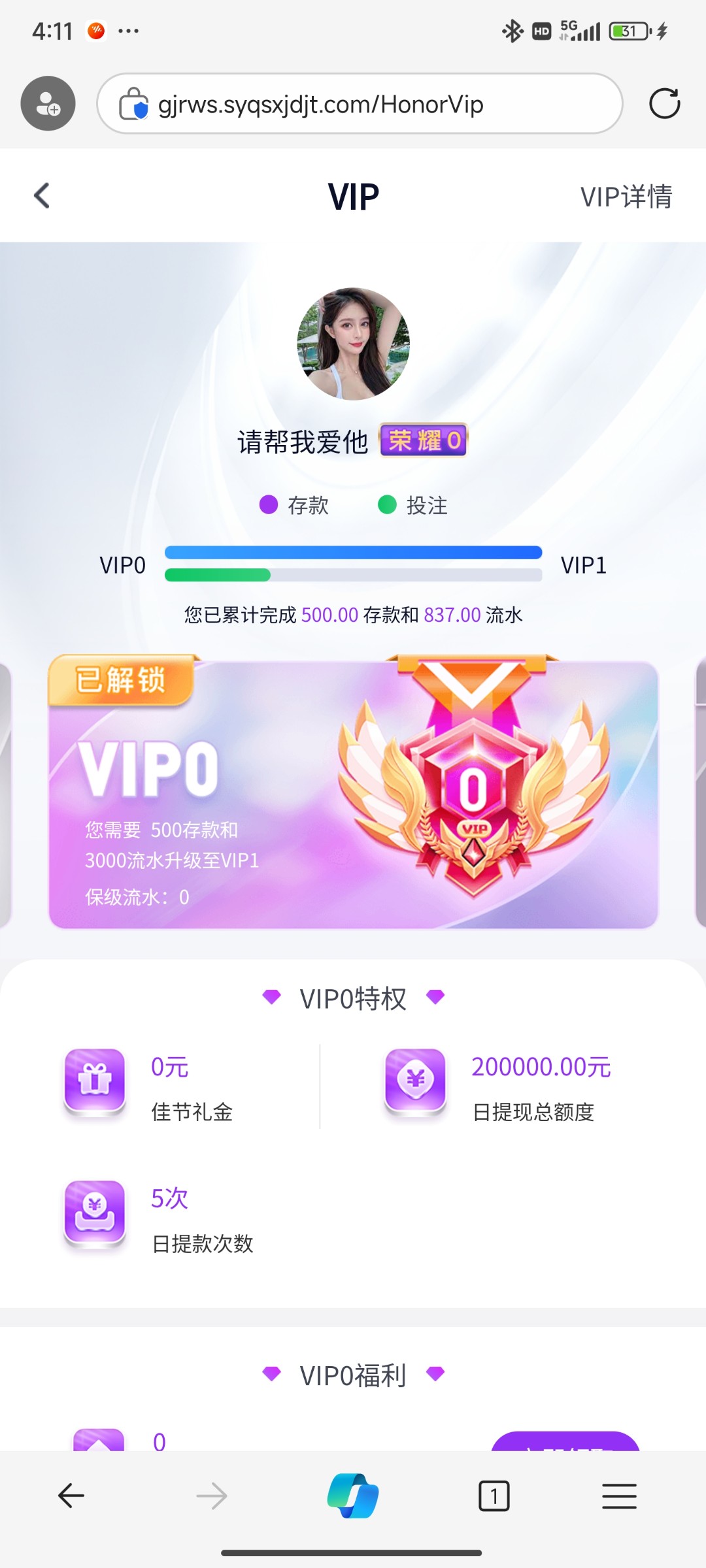Go back using the page's back arrow
706x1568 pixels.
pos(42,195)
